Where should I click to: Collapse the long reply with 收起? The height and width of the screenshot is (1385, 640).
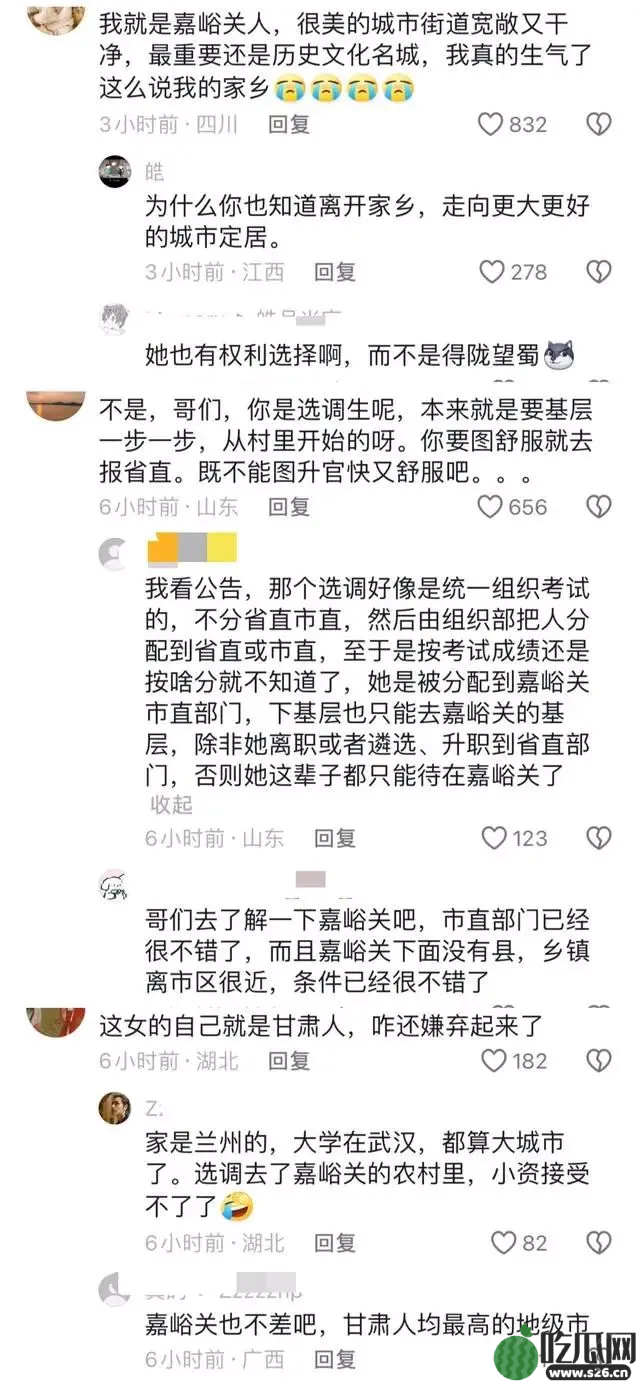point(170,805)
